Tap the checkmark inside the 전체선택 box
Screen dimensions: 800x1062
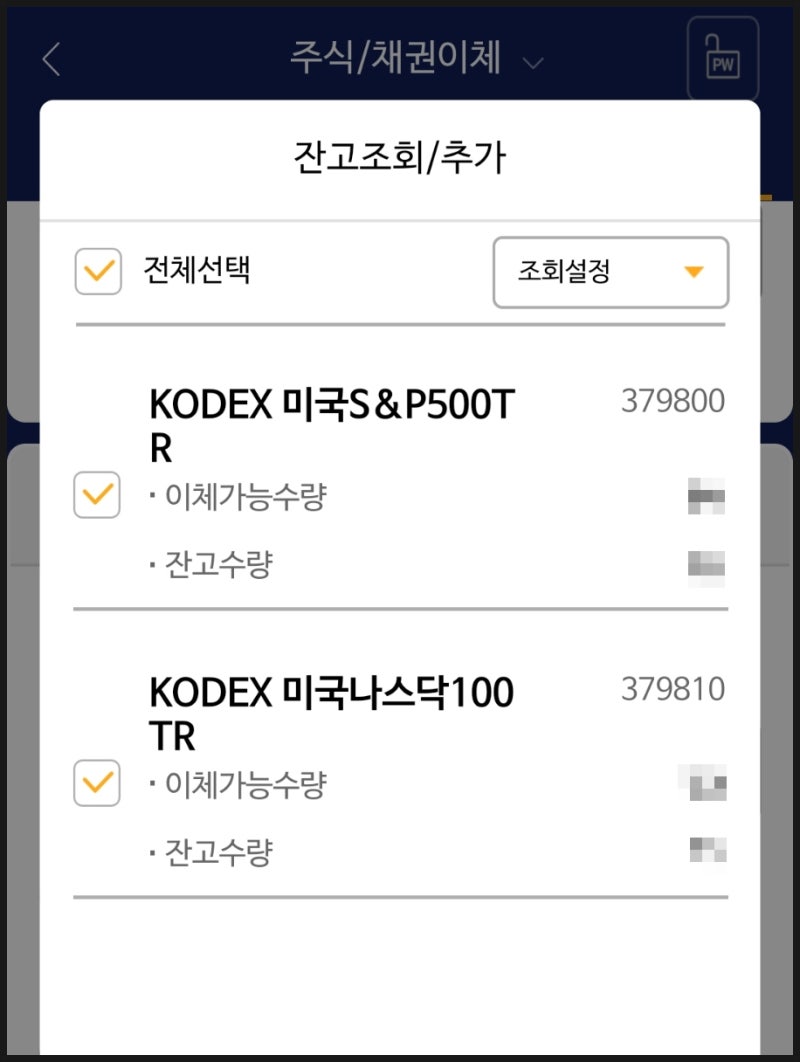point(97,271)
